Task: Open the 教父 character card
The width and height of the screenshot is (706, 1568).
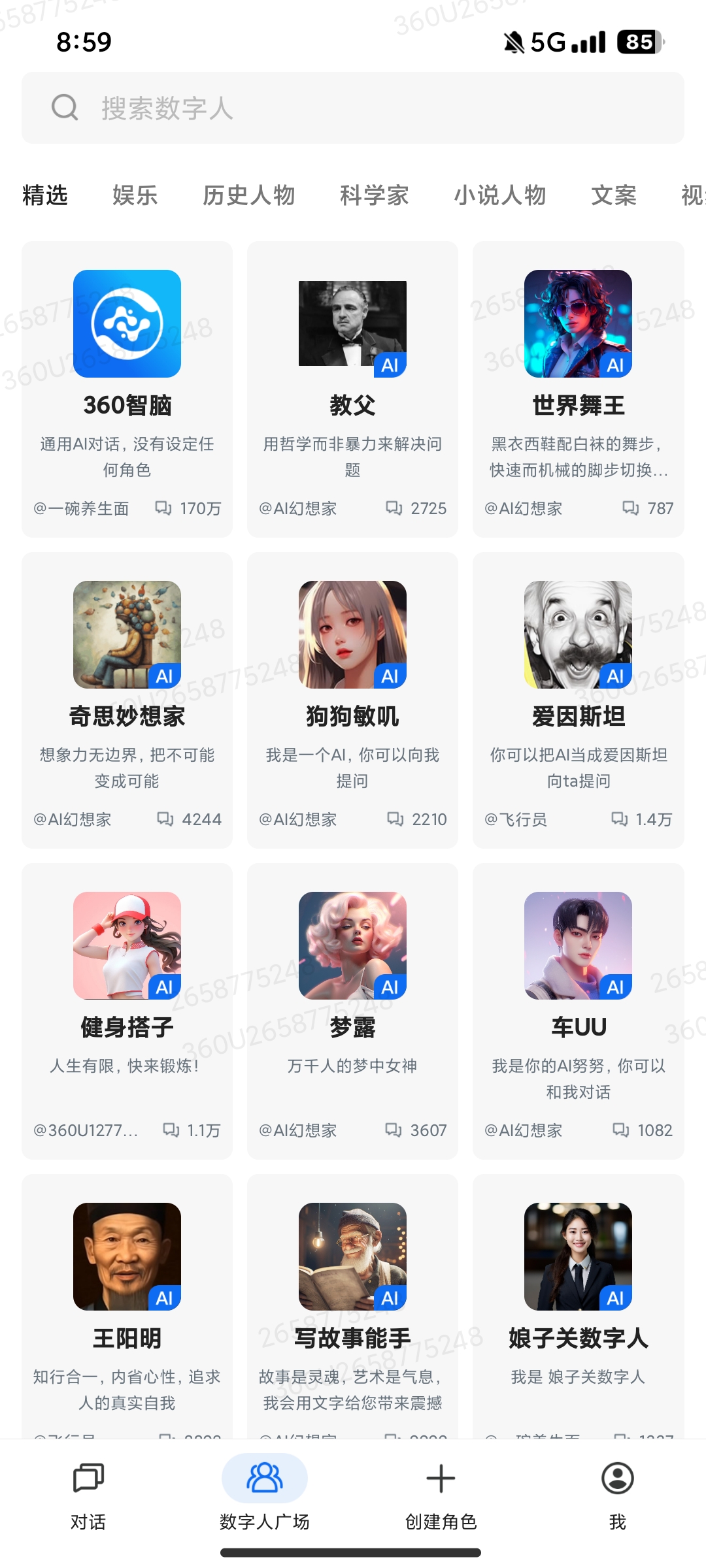Action: [352, 389]
